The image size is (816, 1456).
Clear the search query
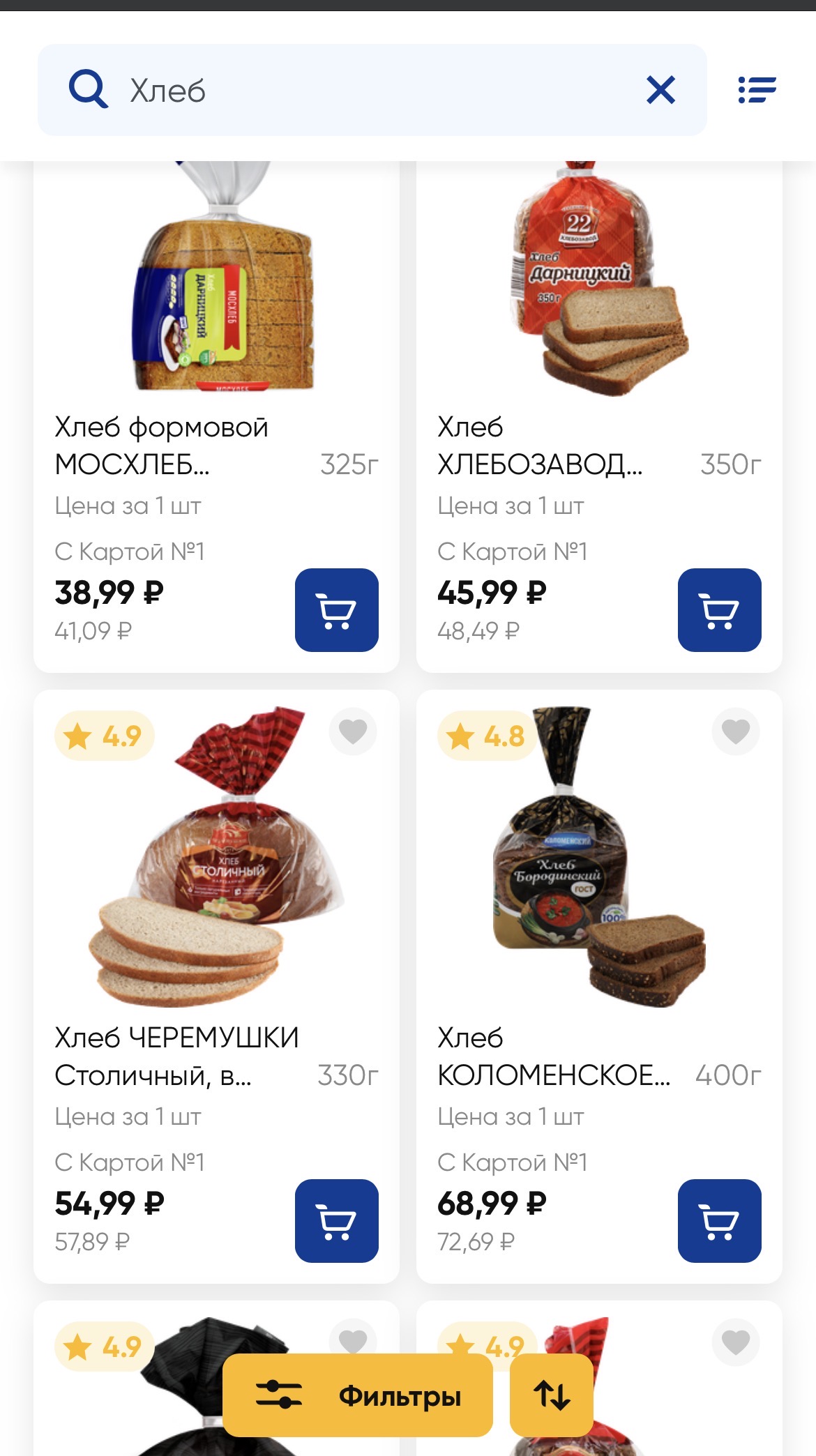[660, 90]
